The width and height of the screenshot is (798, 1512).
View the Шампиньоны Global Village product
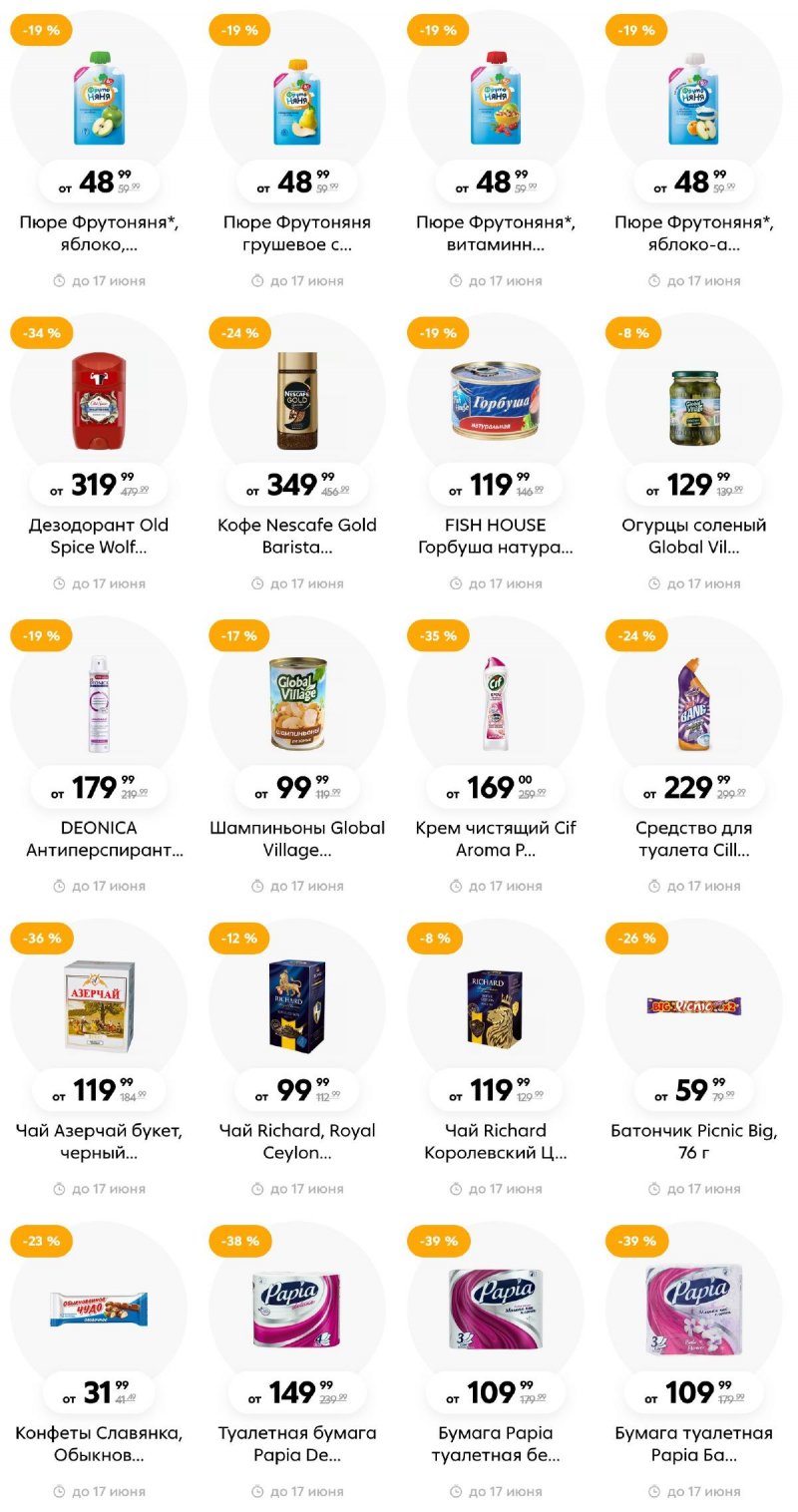pos(297,704)
